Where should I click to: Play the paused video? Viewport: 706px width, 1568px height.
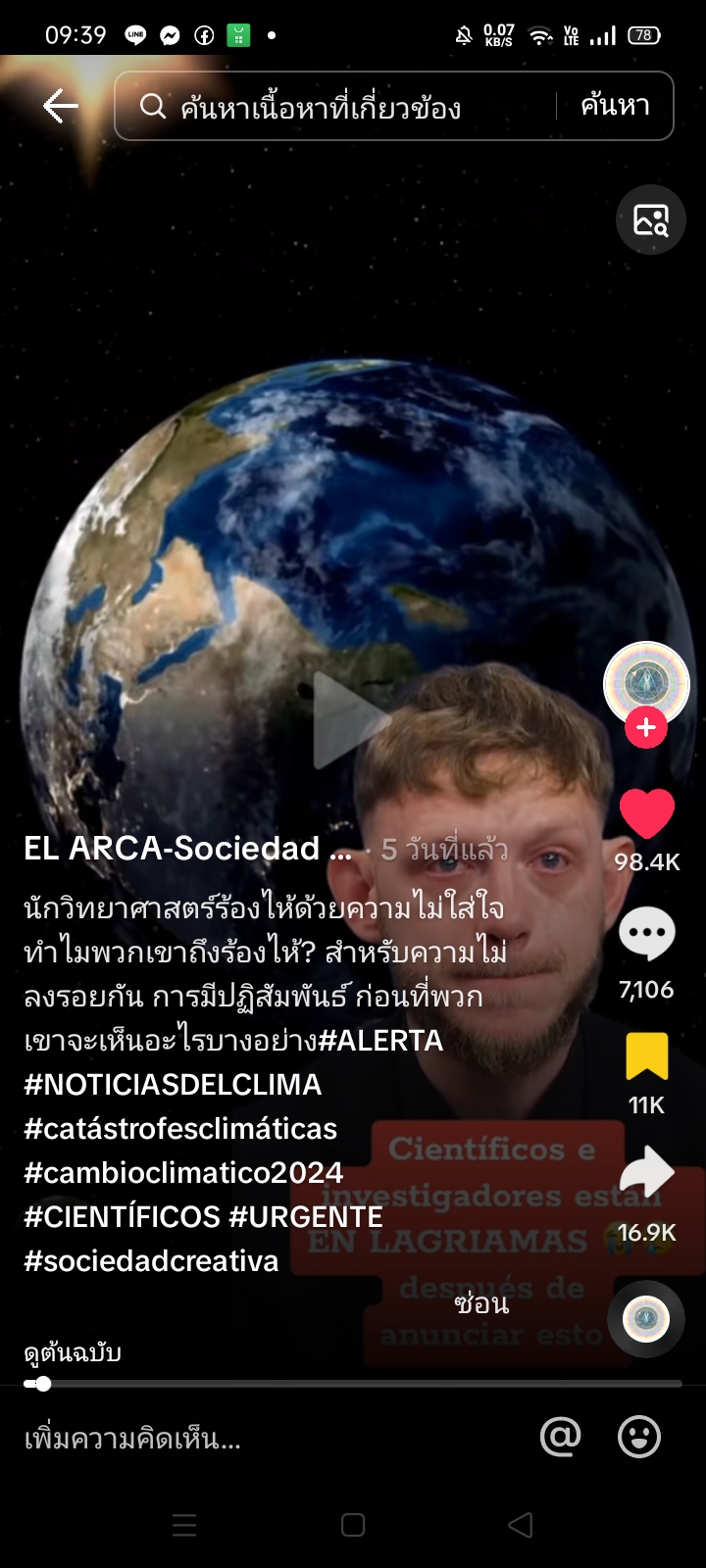349,721
